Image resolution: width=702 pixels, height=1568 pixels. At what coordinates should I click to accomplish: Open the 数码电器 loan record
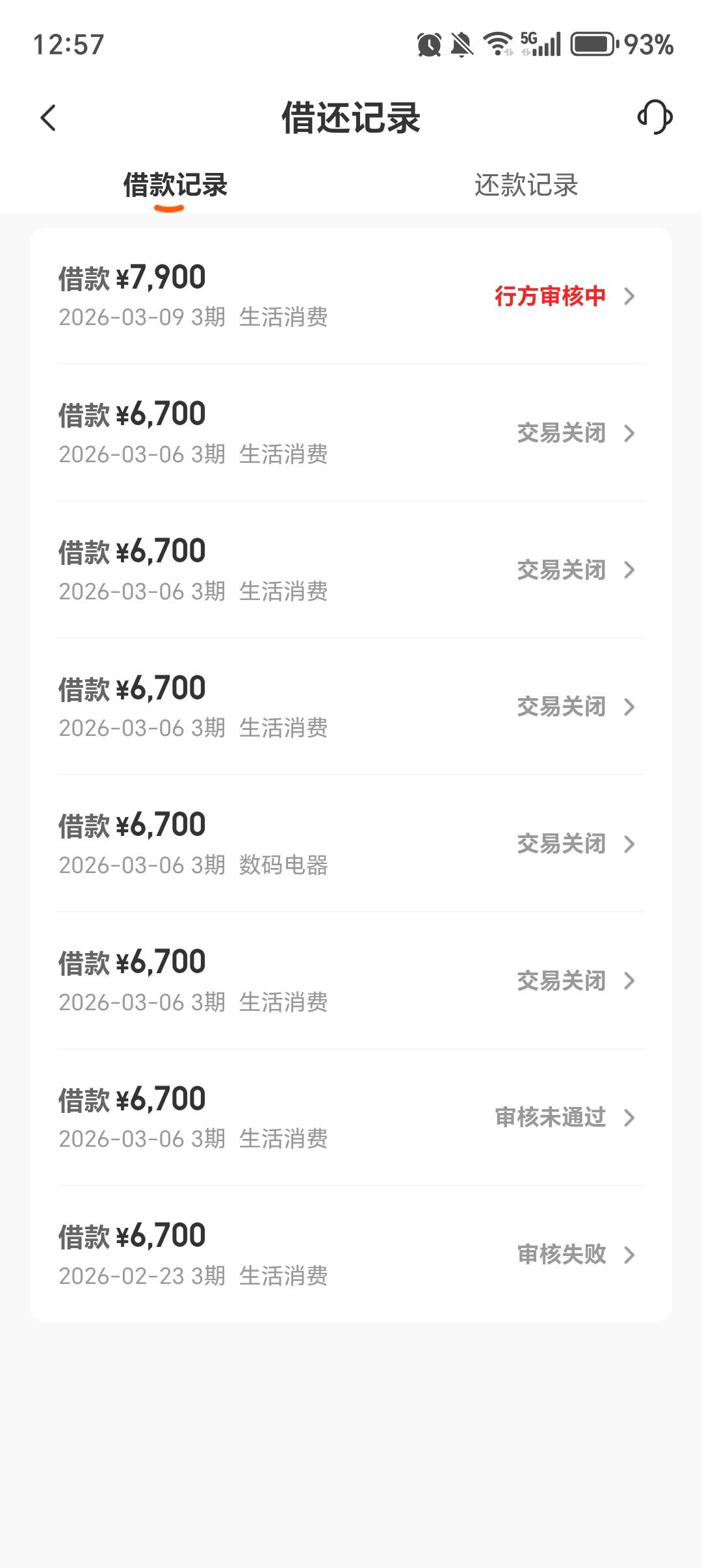[x=351, y=844]
